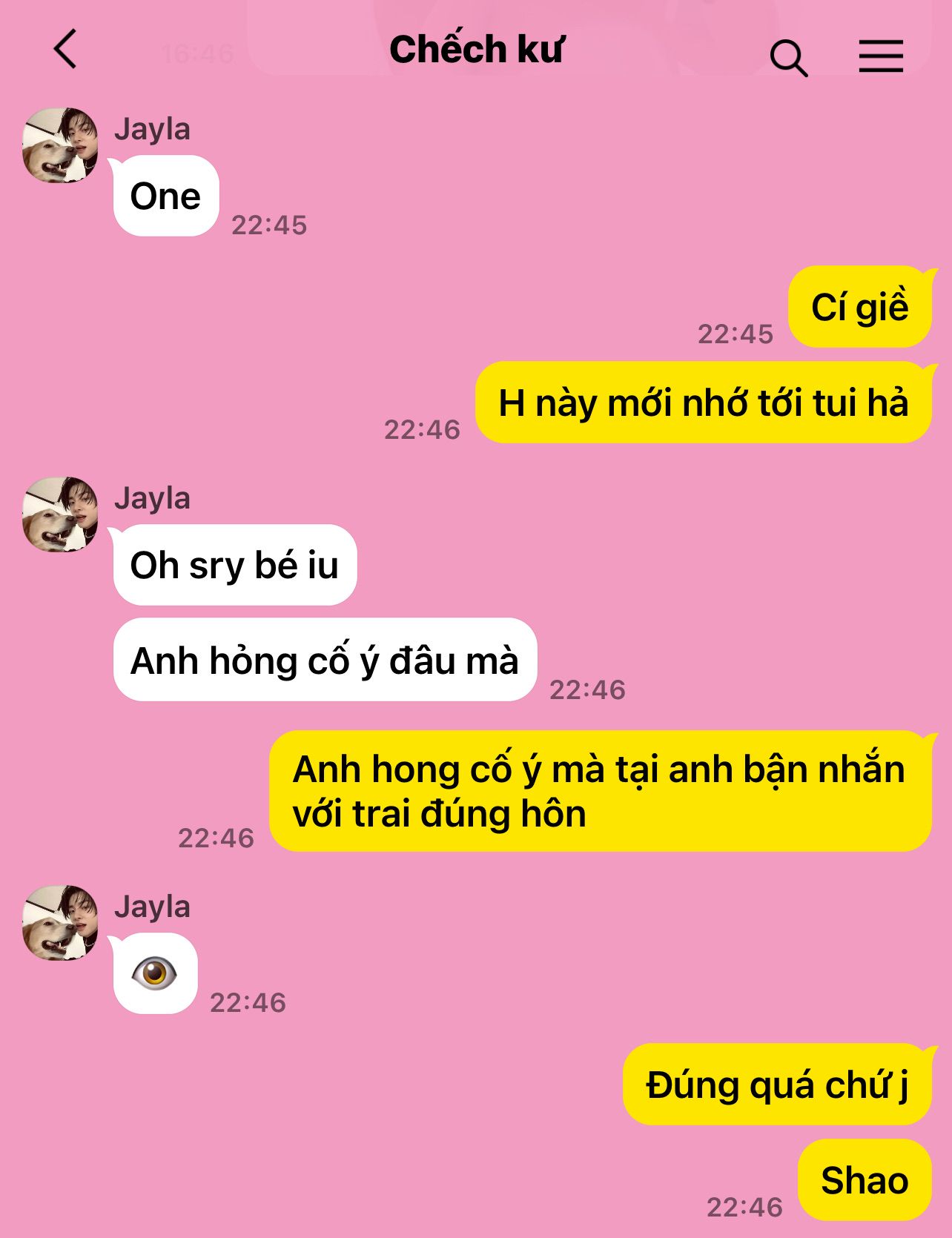Go back from the Chếch kư chat
952x1238 pixels.
pos(65,50)
